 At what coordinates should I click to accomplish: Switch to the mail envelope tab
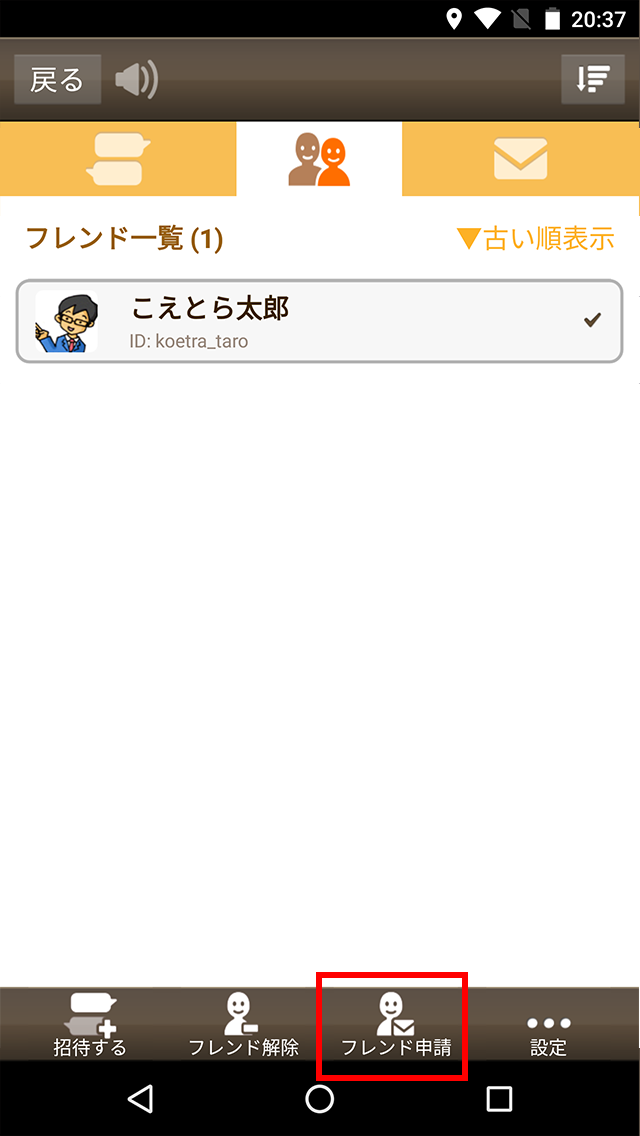520,159
